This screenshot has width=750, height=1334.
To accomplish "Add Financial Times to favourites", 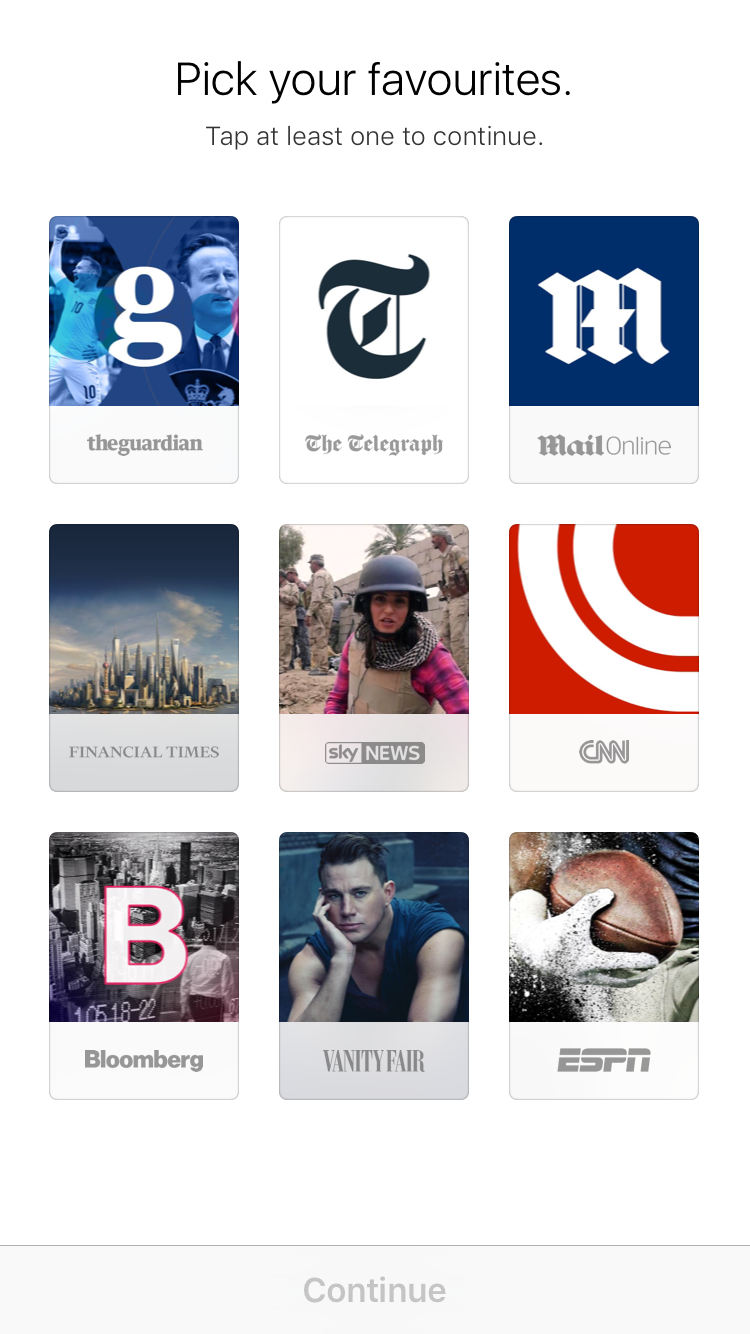I will 144,658.
